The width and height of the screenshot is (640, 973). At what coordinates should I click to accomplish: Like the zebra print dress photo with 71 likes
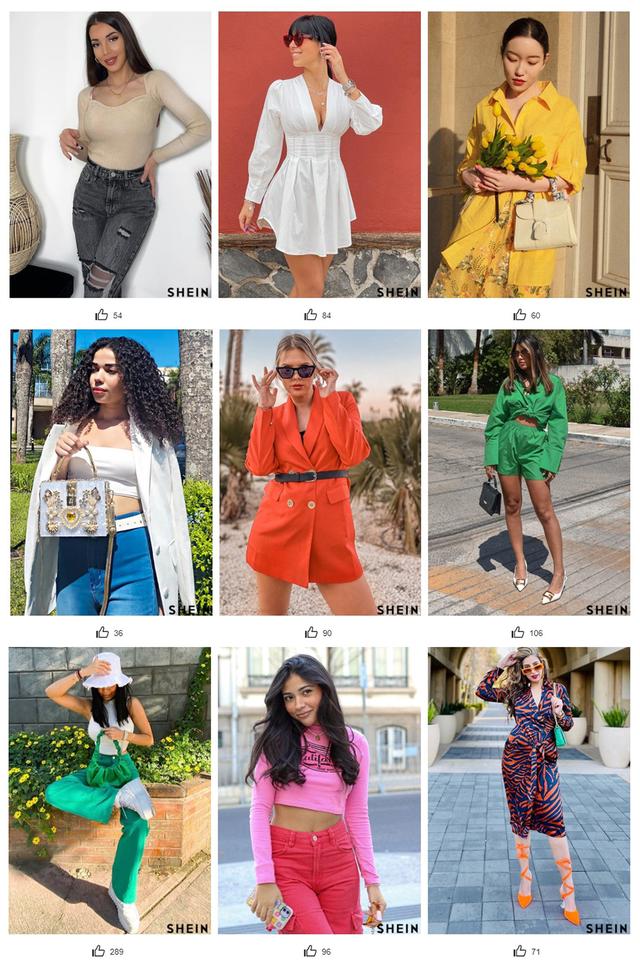click(x=519, y=951)
